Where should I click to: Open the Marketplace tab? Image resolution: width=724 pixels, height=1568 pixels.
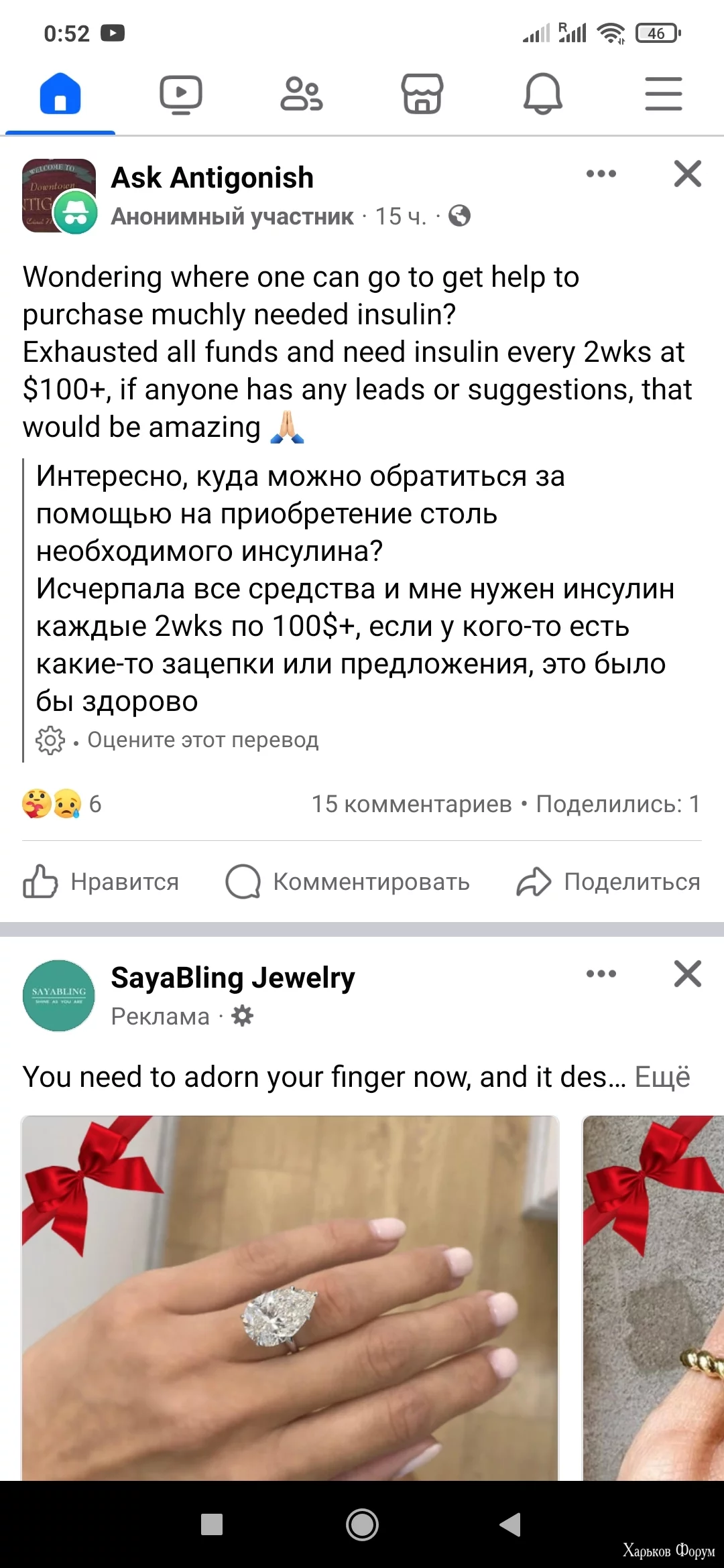(x=422, y=94)
